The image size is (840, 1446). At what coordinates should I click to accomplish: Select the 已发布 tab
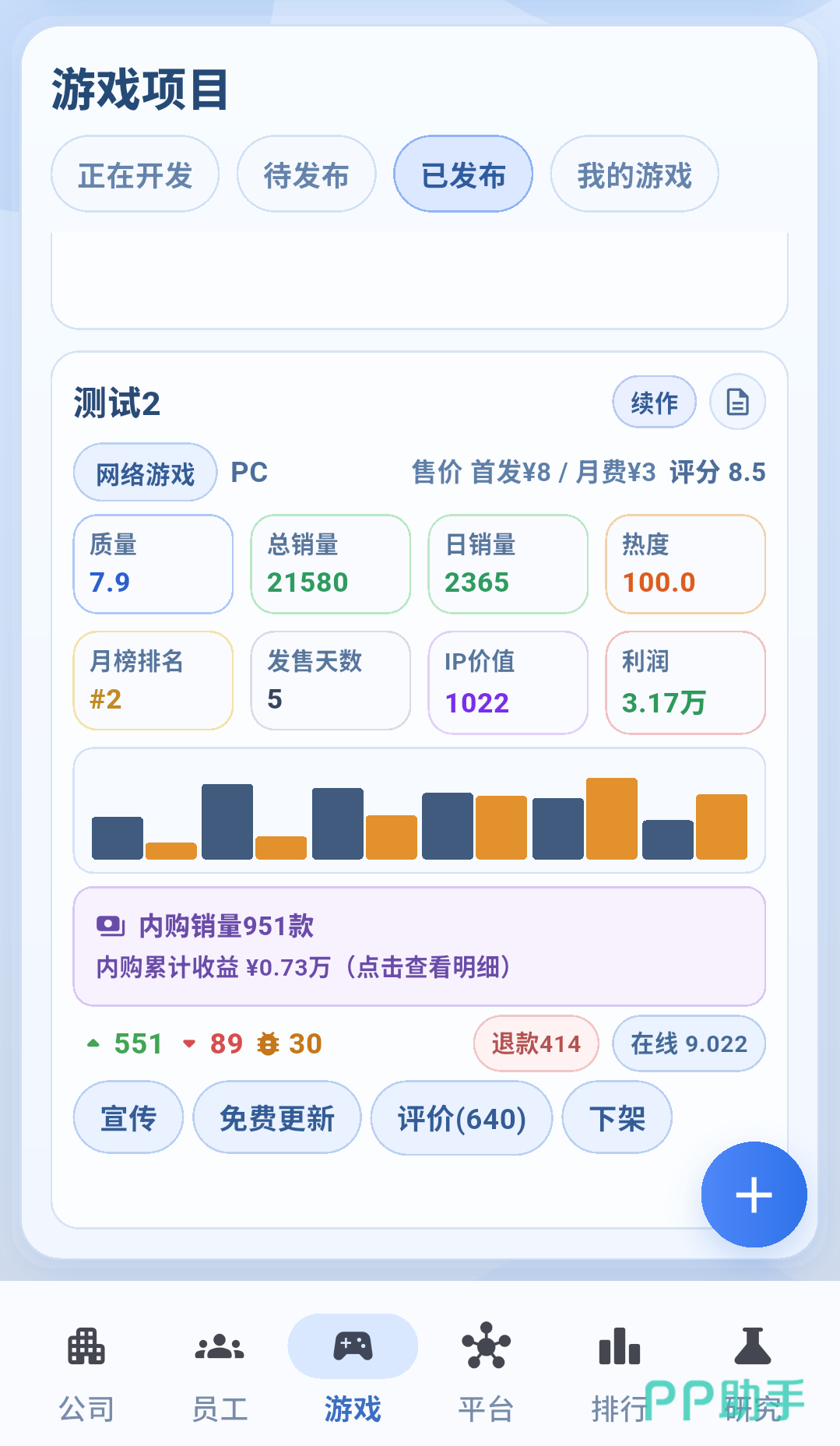tap(463, 174)
